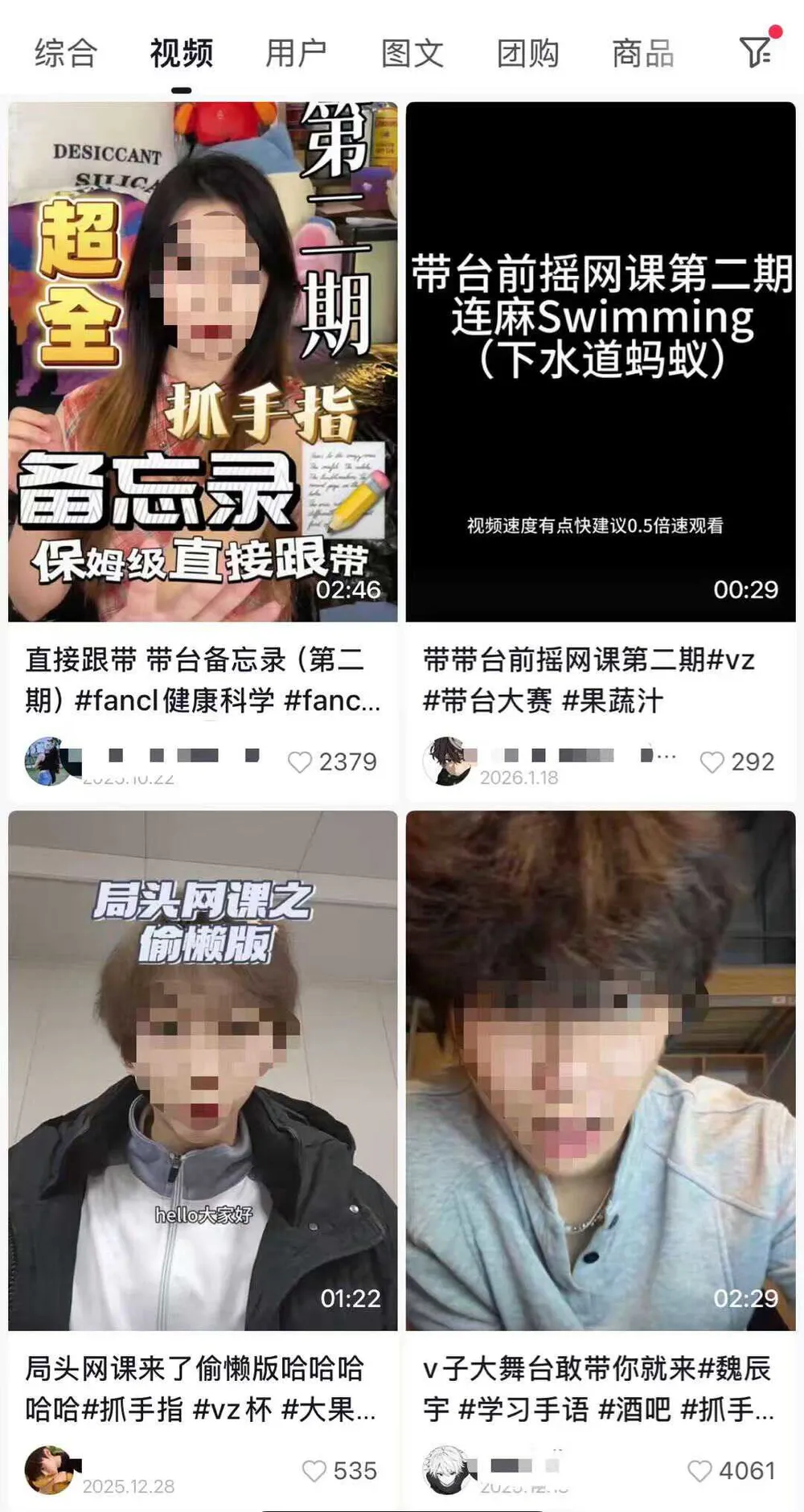804x1512 pixels.
Task: Like the video with 2379 likes
Action: point(300,762)
